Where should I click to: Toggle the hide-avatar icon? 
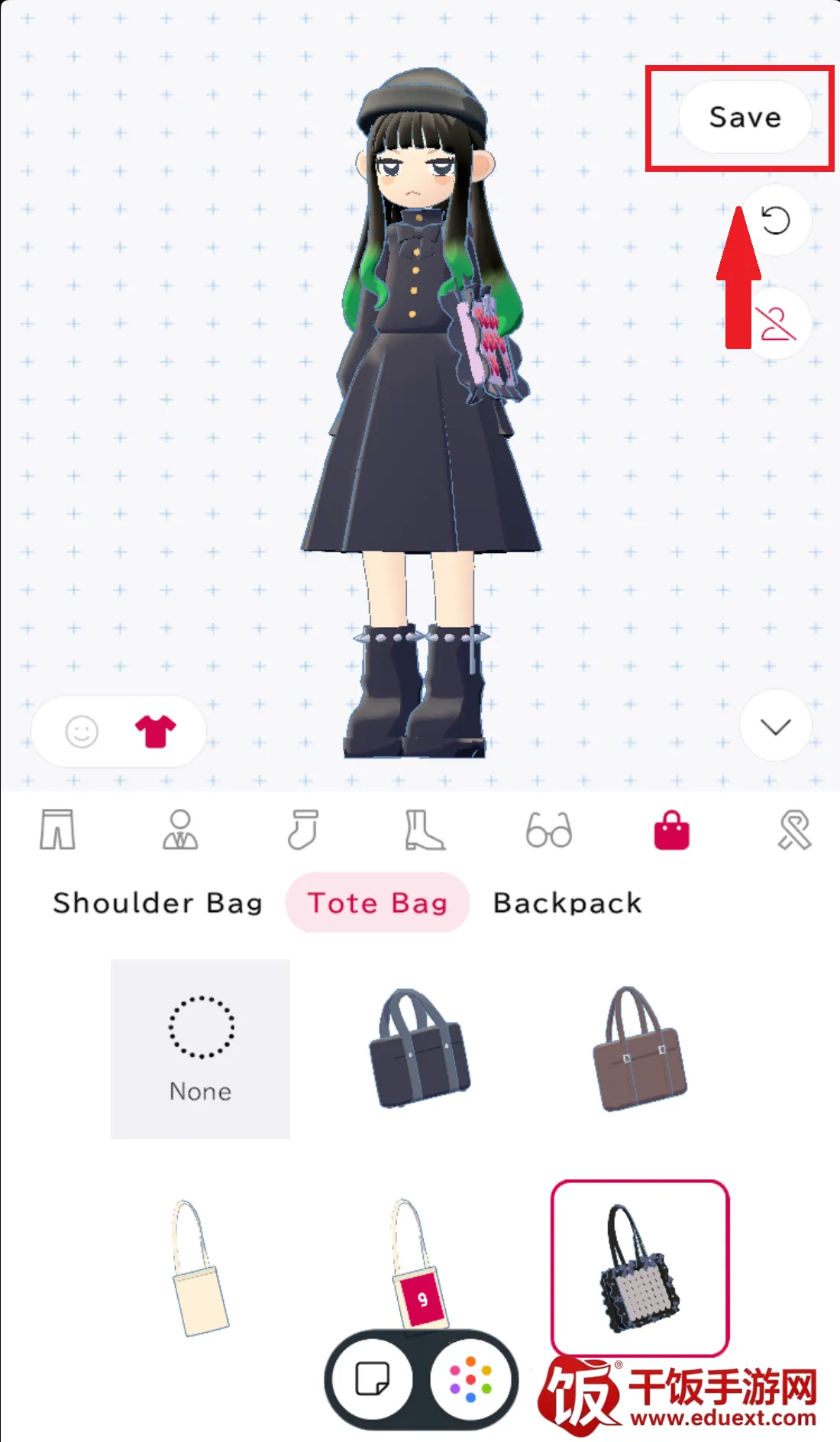coord(777,324)
